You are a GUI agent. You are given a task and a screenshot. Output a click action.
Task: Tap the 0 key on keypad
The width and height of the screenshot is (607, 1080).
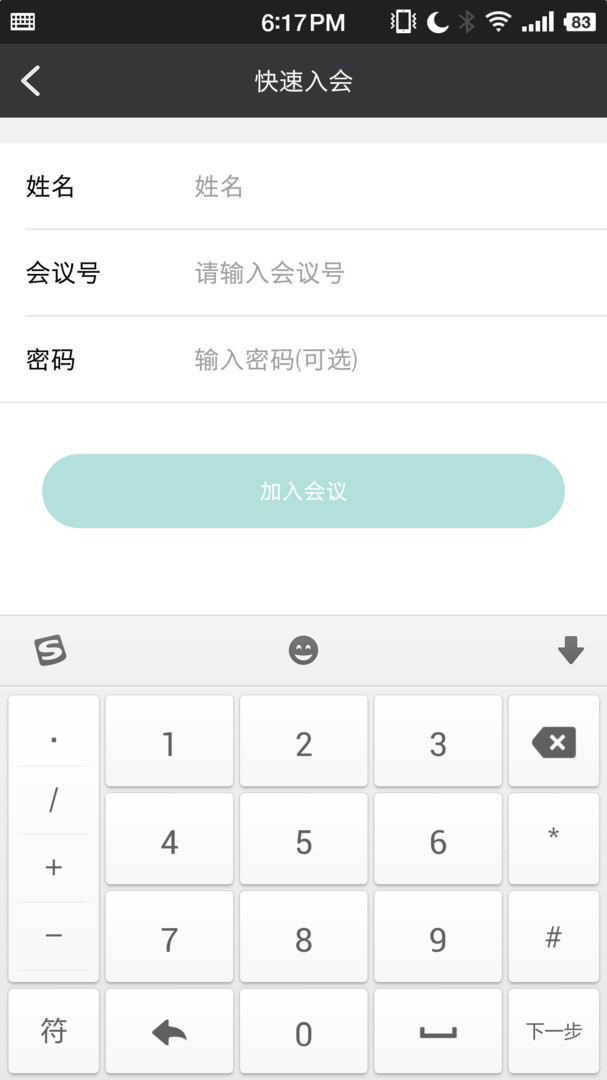tap(303, 1033)
